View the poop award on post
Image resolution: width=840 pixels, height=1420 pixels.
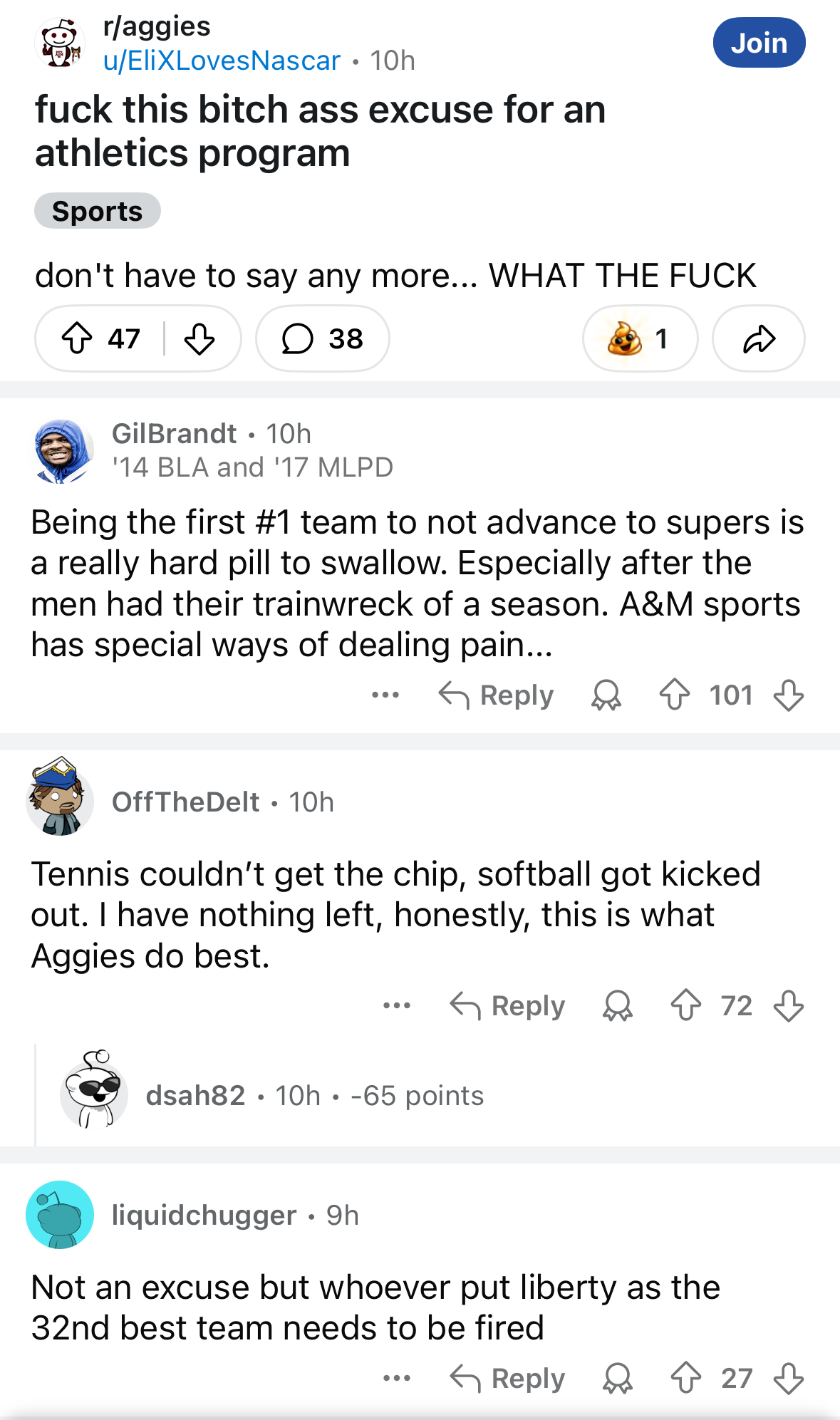click(640, 338)
